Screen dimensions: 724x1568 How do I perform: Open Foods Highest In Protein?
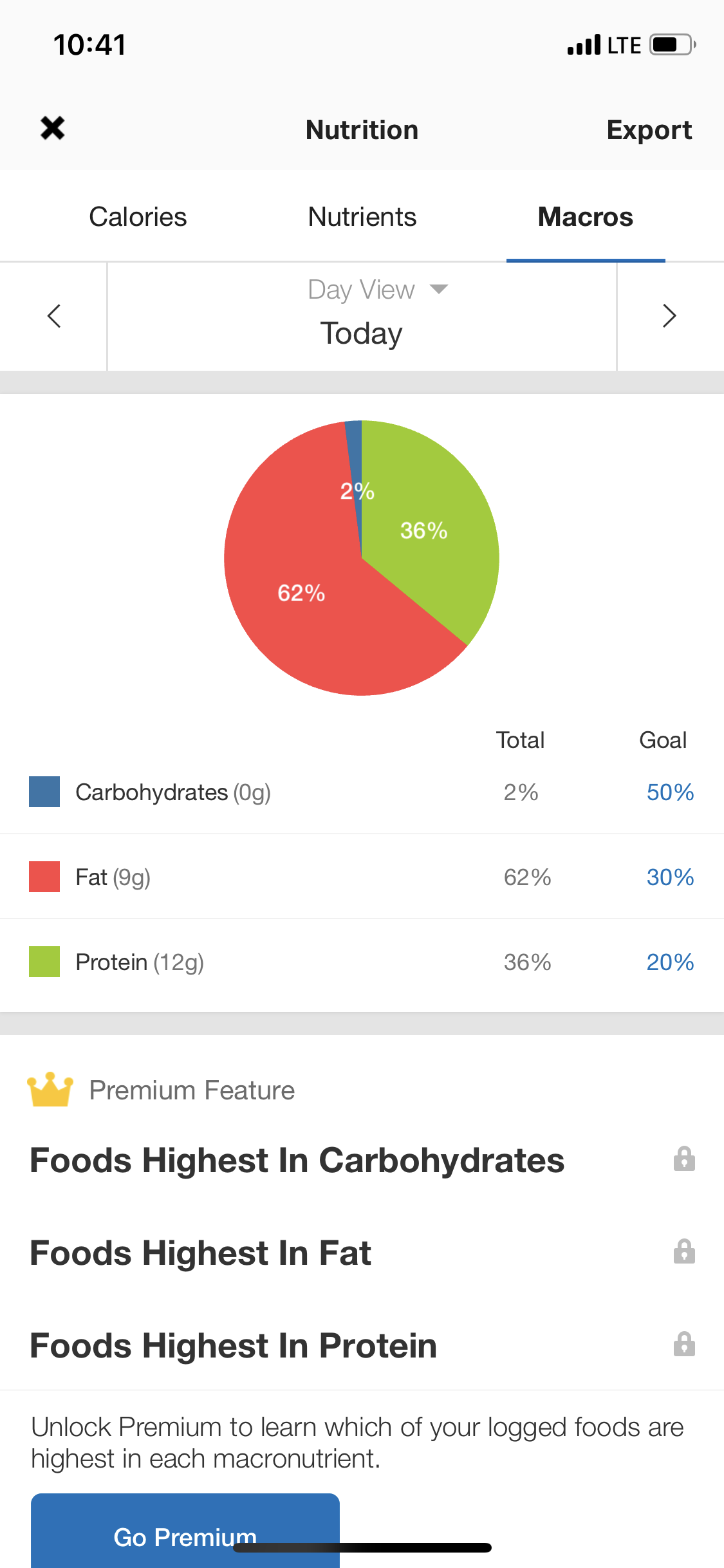point(362,1345)
